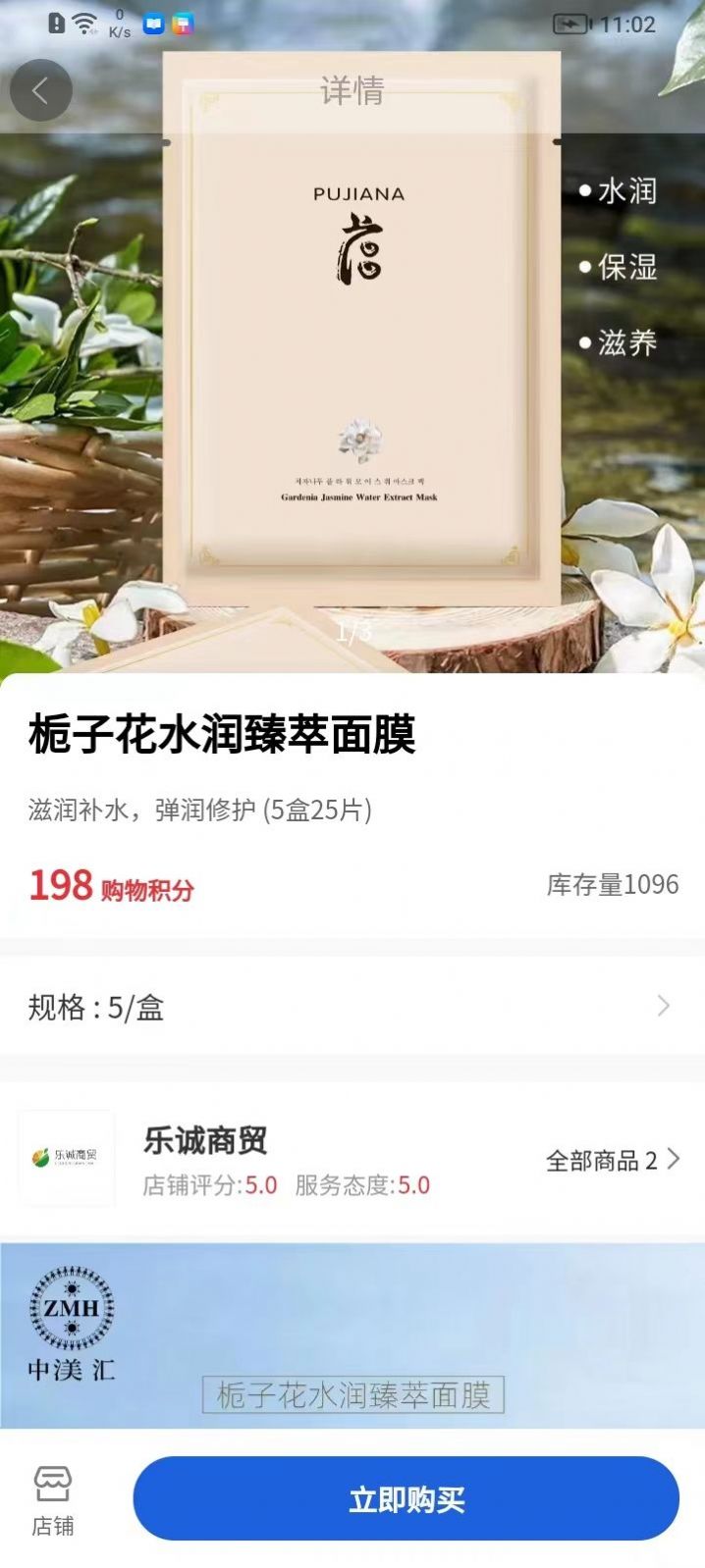Viewport: 705px width, 1568px height.
Task: Open the 店铺 shop icon
Action: 53,1498
